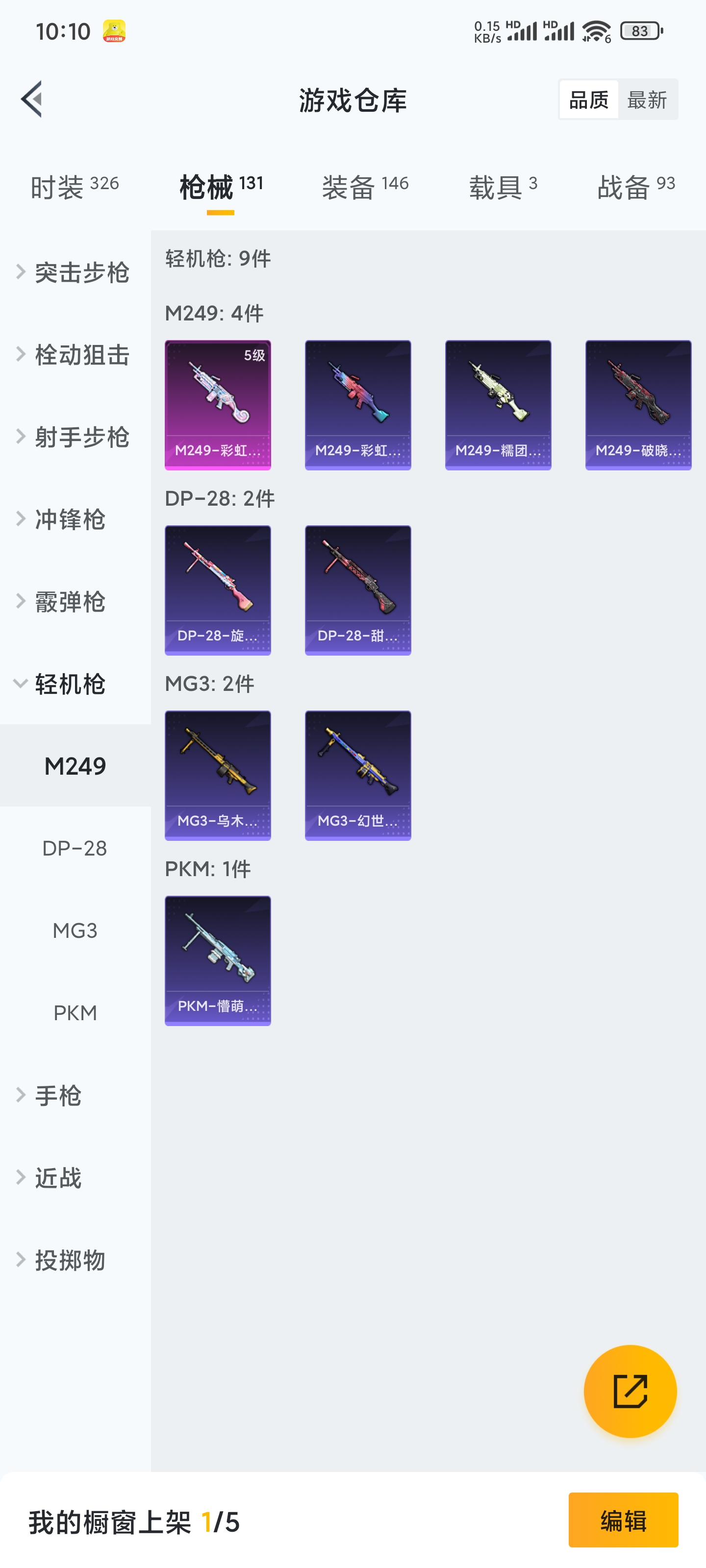The image size is (706, 1568).
Task: Open the DP-28-甜 skin card
Action: click(357, 590)
